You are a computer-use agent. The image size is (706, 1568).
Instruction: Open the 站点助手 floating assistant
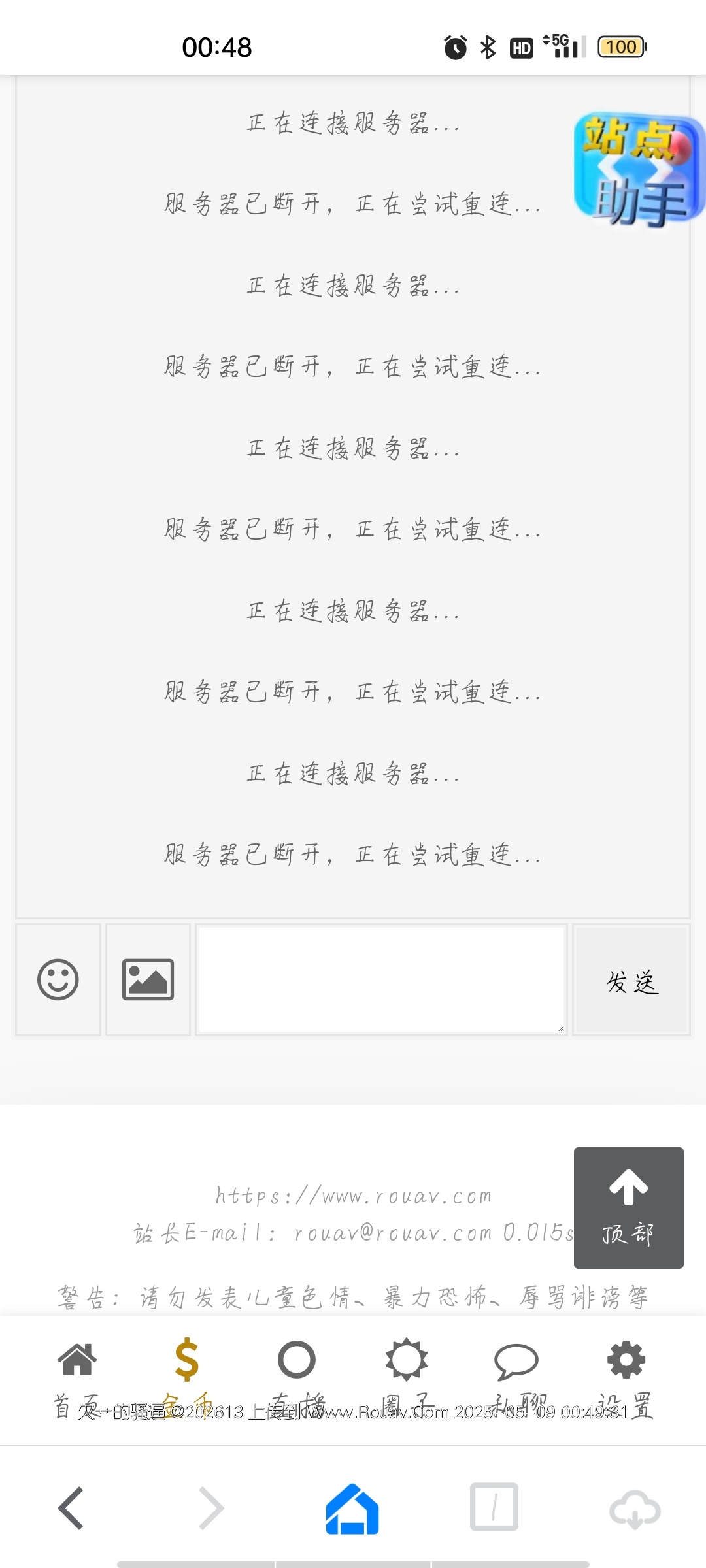pyautogui.click(x=637, y=171)
